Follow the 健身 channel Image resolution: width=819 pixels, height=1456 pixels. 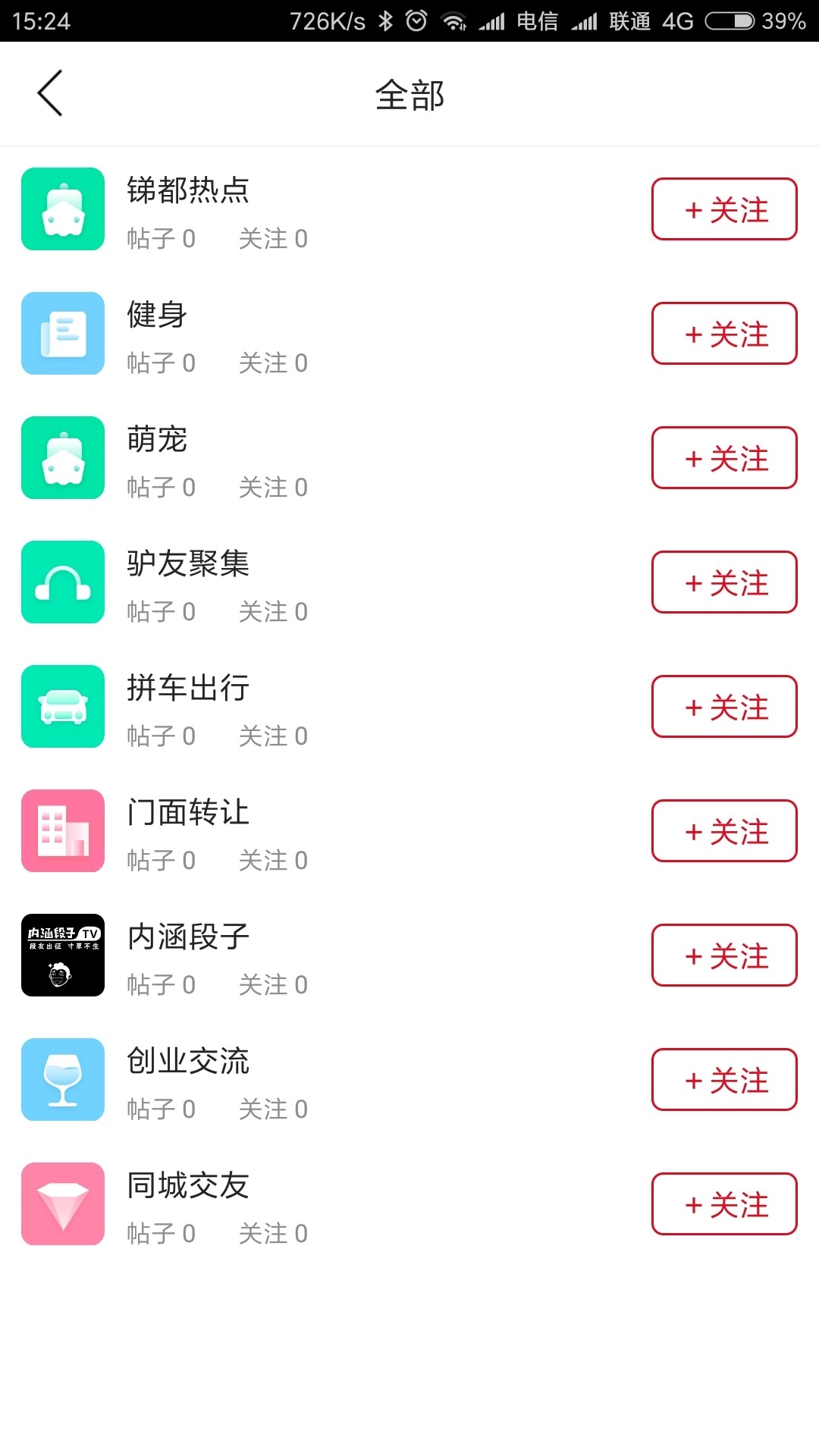(x=724, y=334)
